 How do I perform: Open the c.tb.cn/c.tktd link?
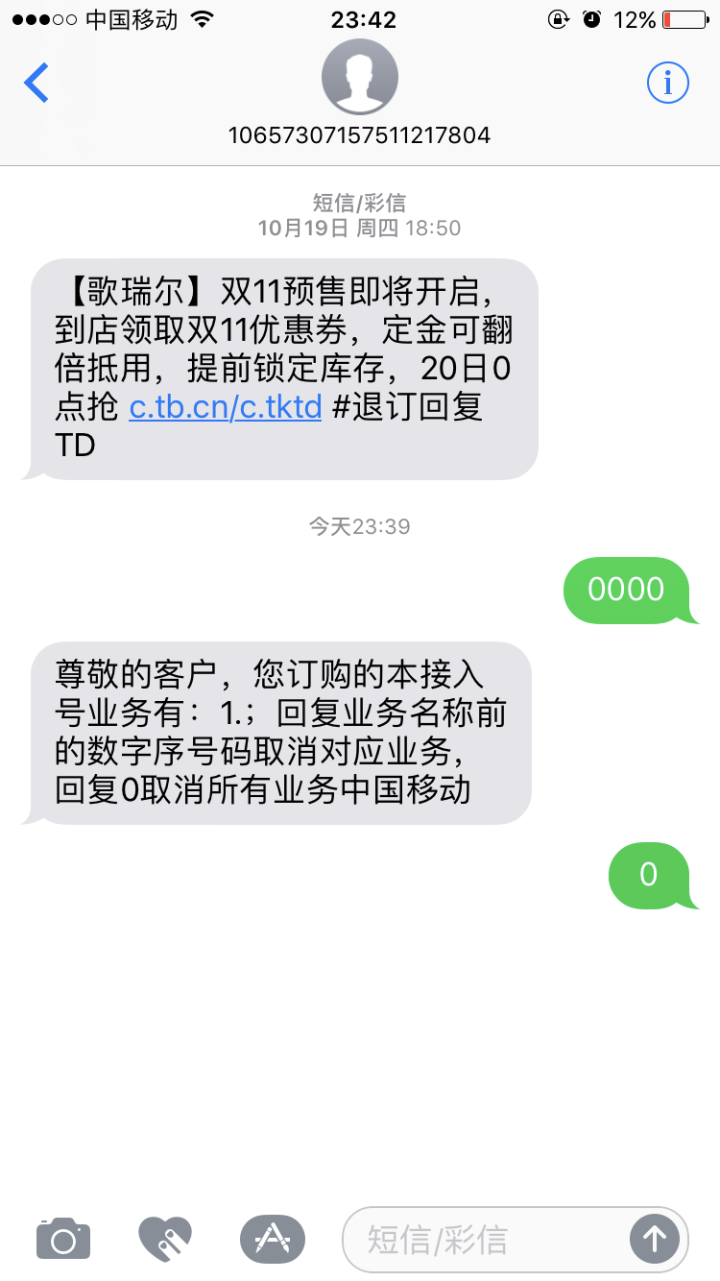click(x=225, y=407)
